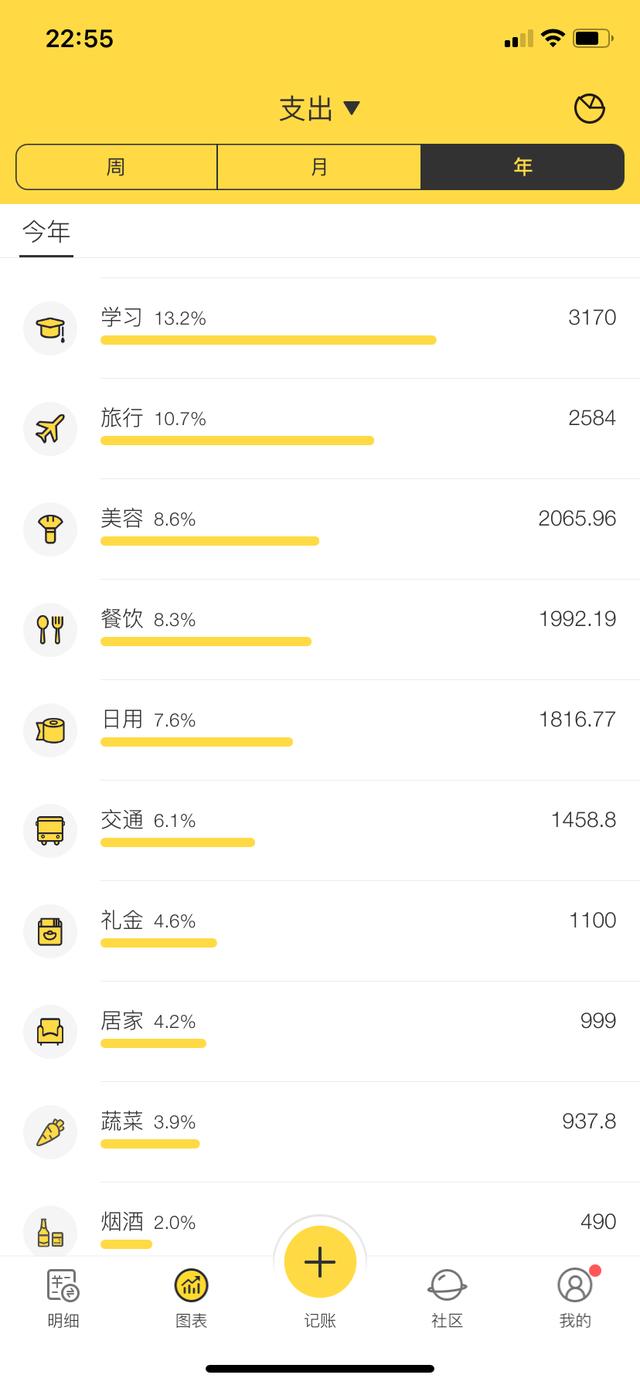Go to the 明细 tab
The image size is (640, 1385).
point(63,1298)
